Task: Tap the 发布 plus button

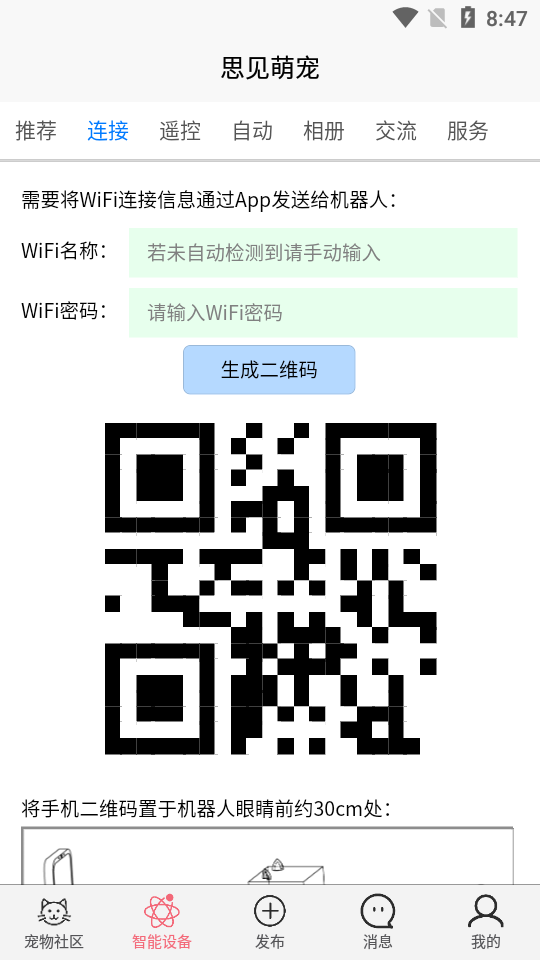Action: point(270,922)
